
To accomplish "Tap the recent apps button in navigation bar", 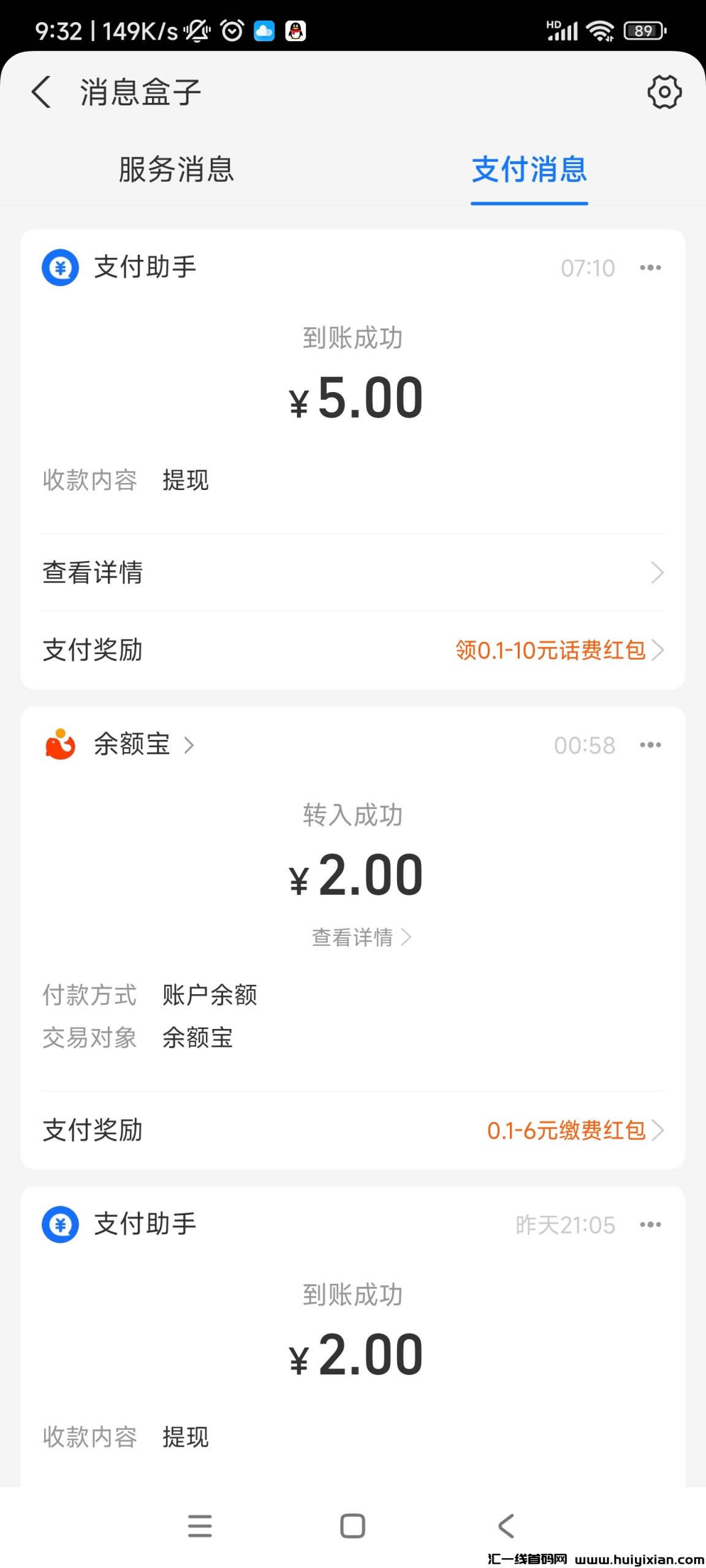I will click(199, 1526).
